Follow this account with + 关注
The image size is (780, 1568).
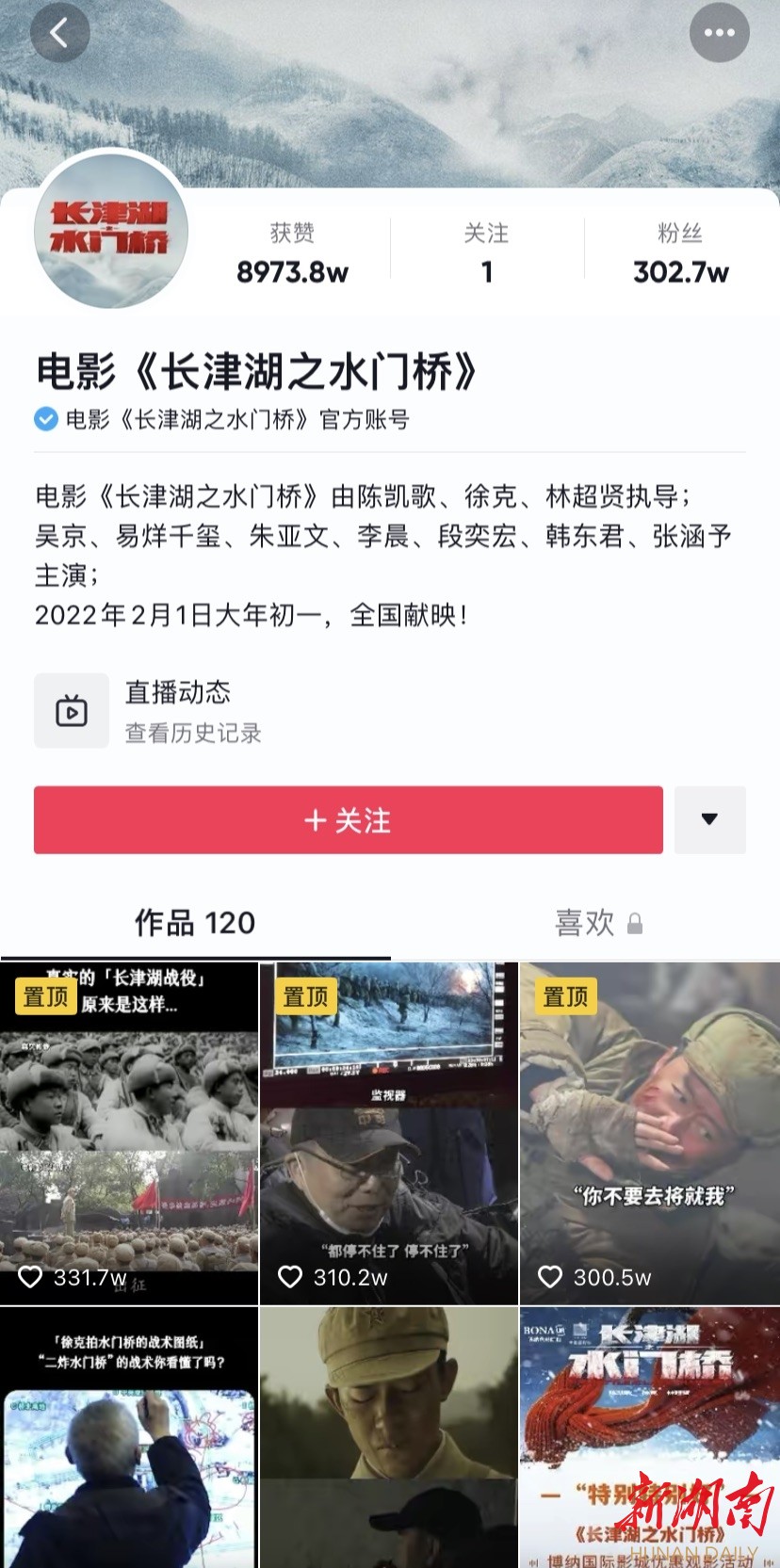pyautogui.click(x=348, y=820)
